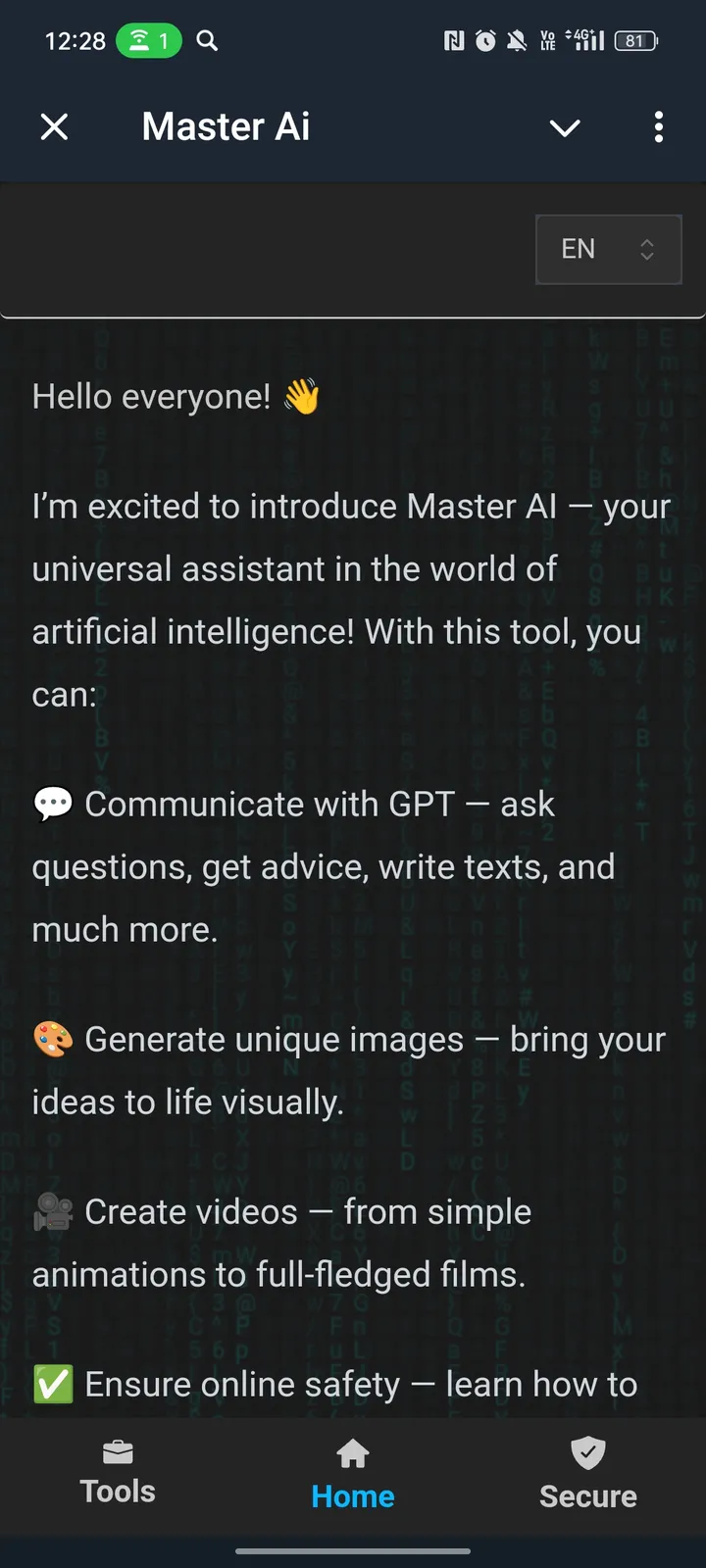Tap the three-dot overflow menu

point(658,127)
